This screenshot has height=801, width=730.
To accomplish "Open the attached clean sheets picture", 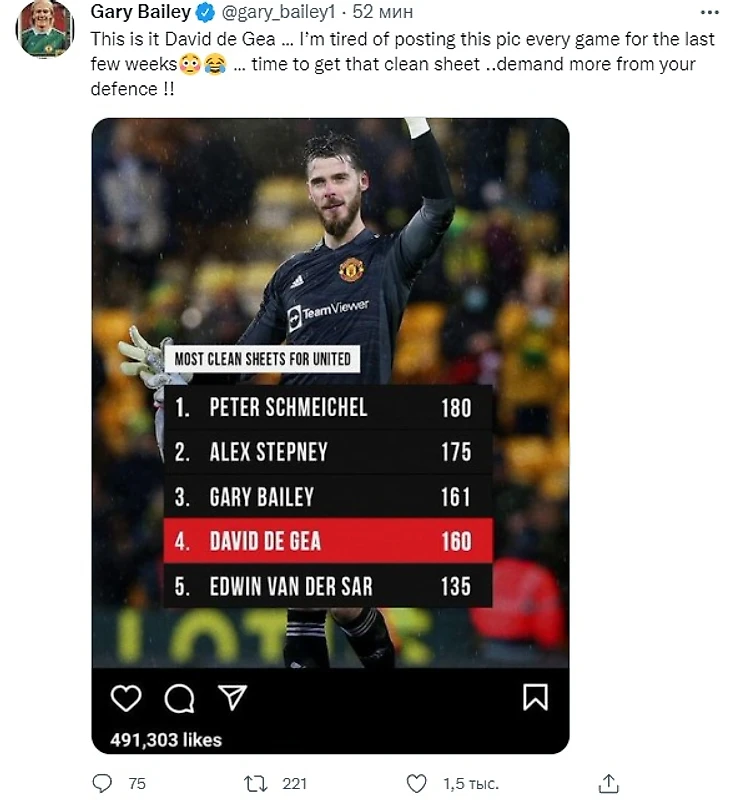I will click(x=330, y=400).
